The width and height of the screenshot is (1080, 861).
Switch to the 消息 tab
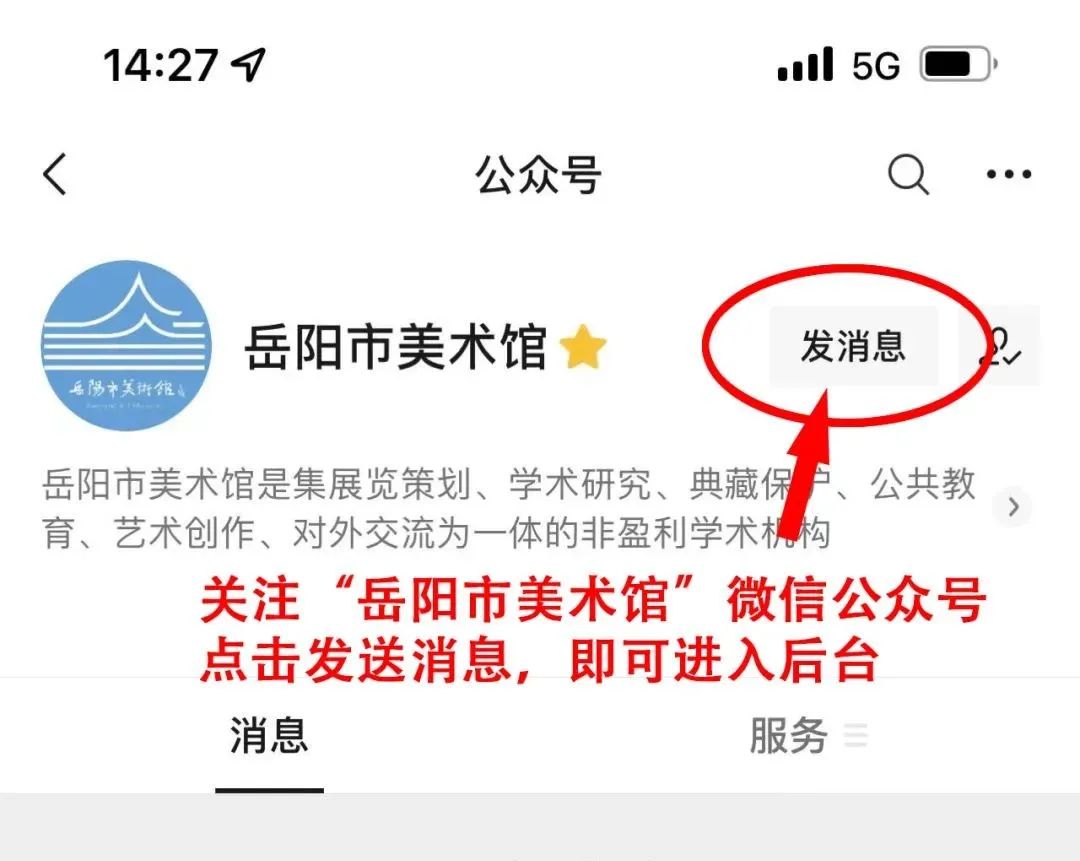click(x=269, y=737)
